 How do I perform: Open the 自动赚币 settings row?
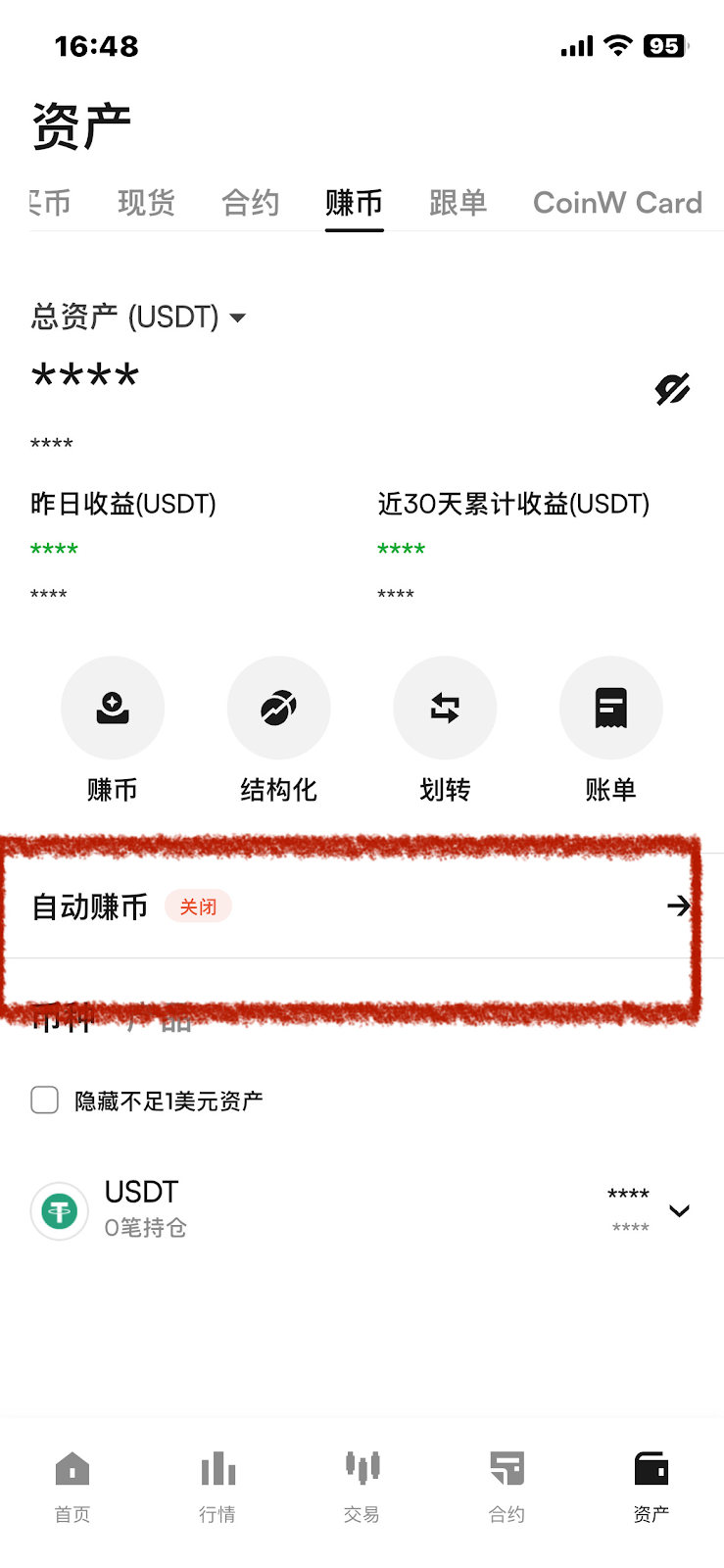[x=361, y=906]
